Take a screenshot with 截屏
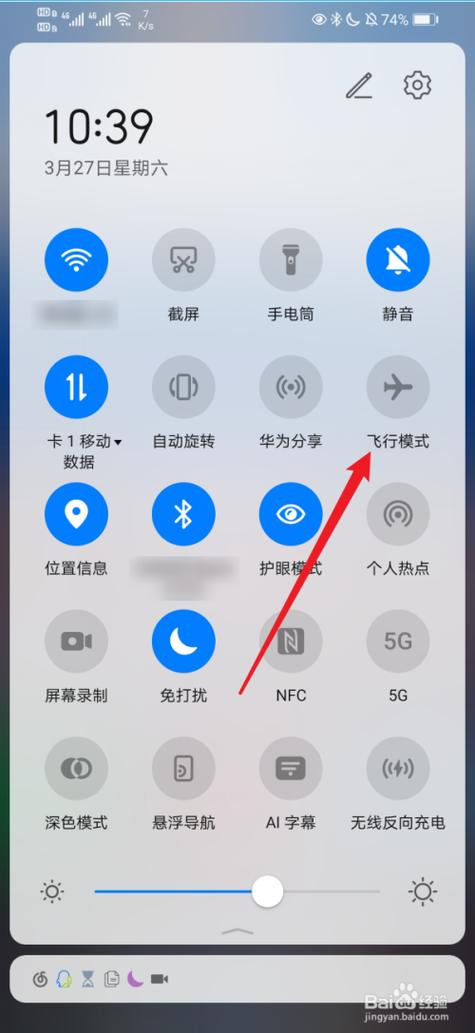Image resolution: width=475 pixels, height=1033 pixels. pos(183,260)
